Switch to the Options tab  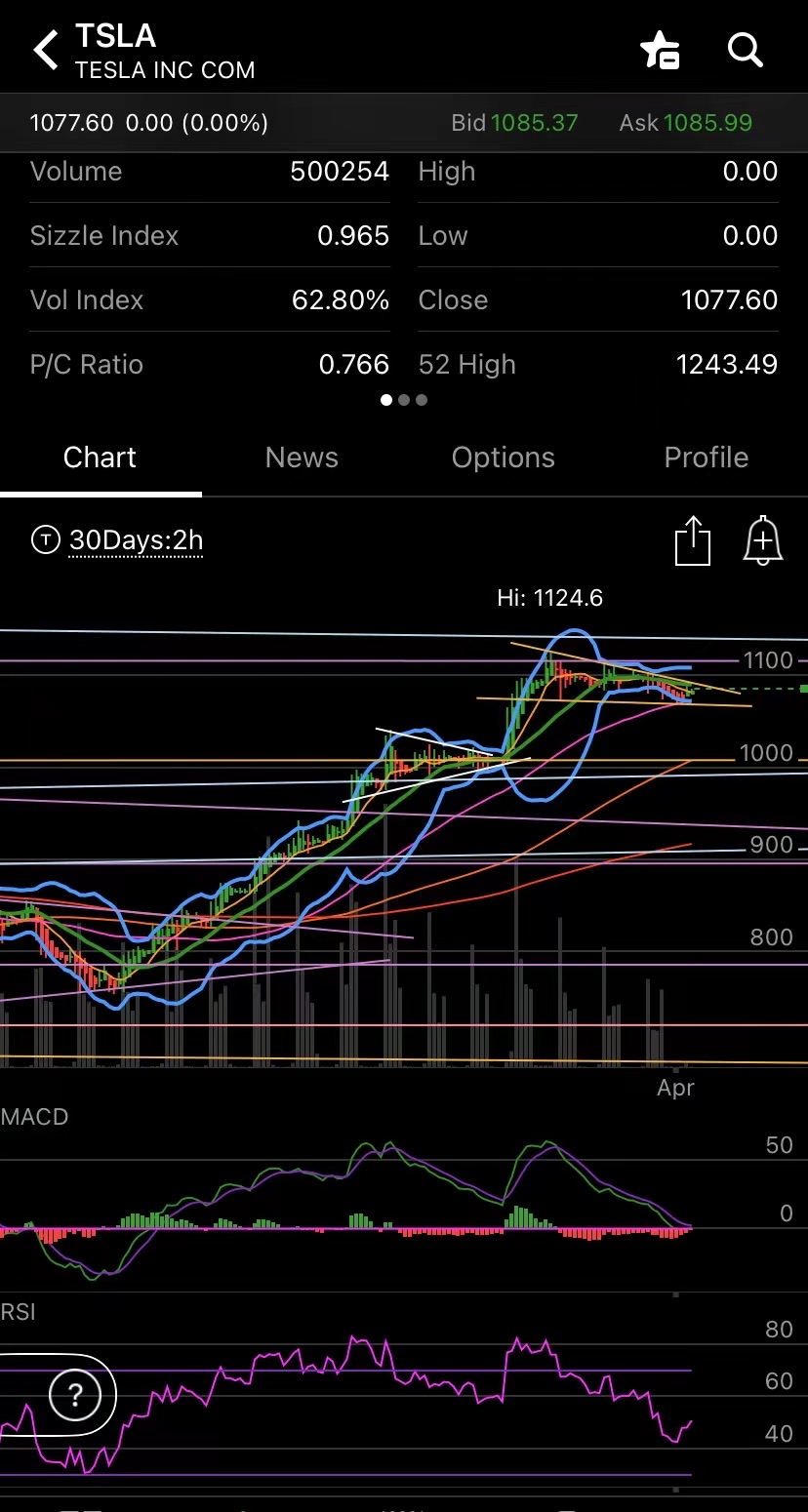tap(503, 458)
